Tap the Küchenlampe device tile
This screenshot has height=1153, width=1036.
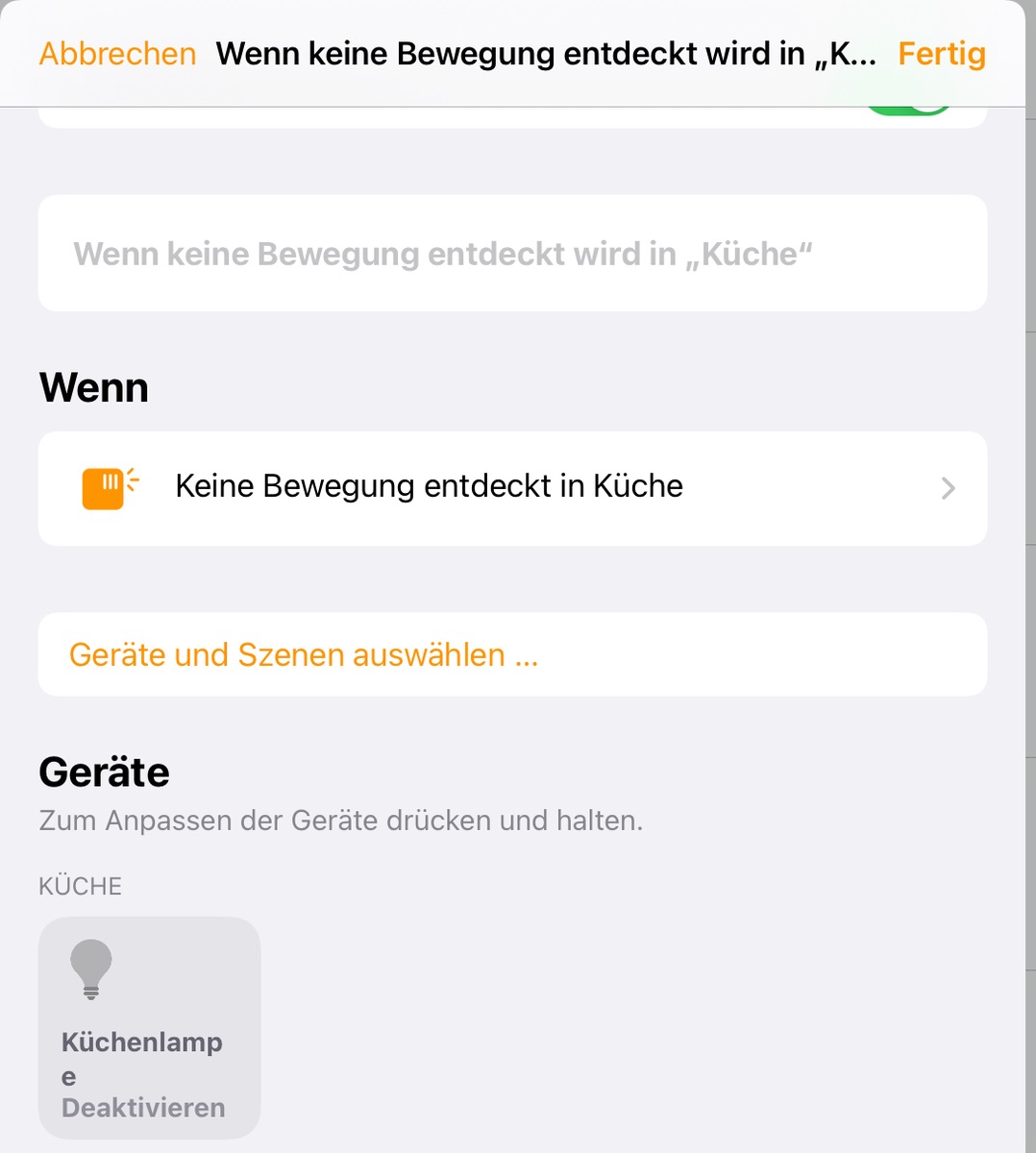[149, 1027]
